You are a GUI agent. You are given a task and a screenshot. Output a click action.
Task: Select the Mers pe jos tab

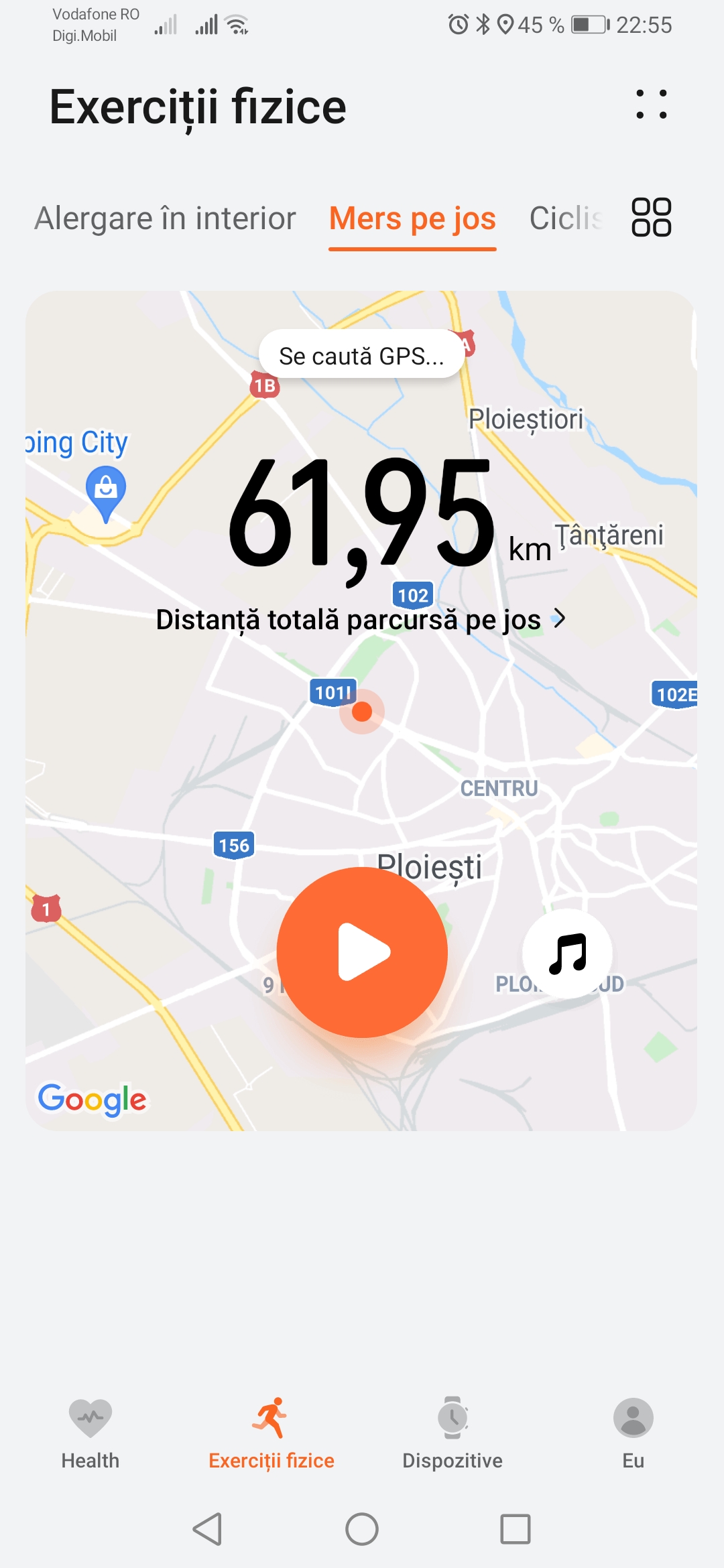click(x=412, y=218)
